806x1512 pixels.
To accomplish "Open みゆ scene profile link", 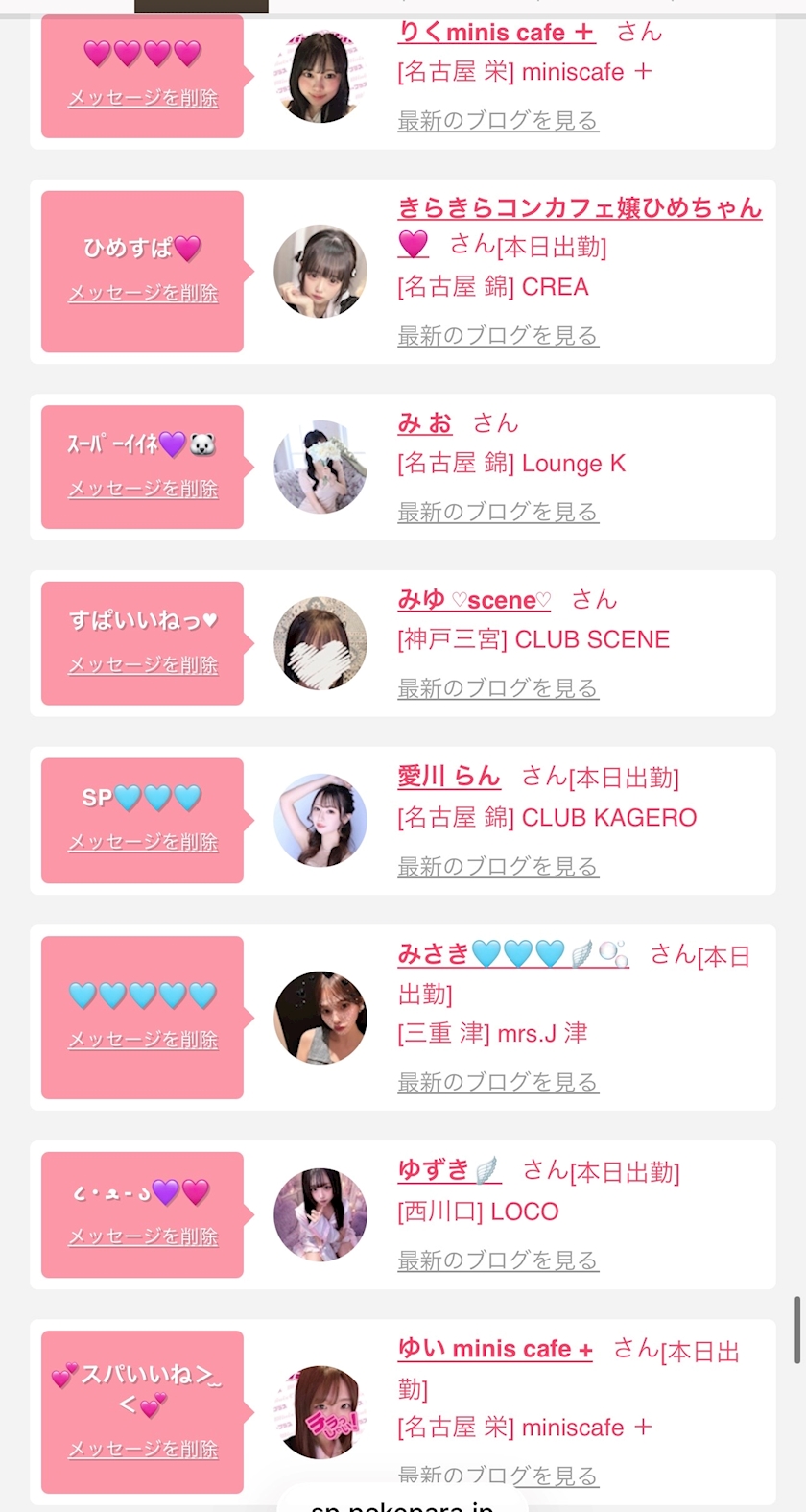I will click(x=474, y=600).
